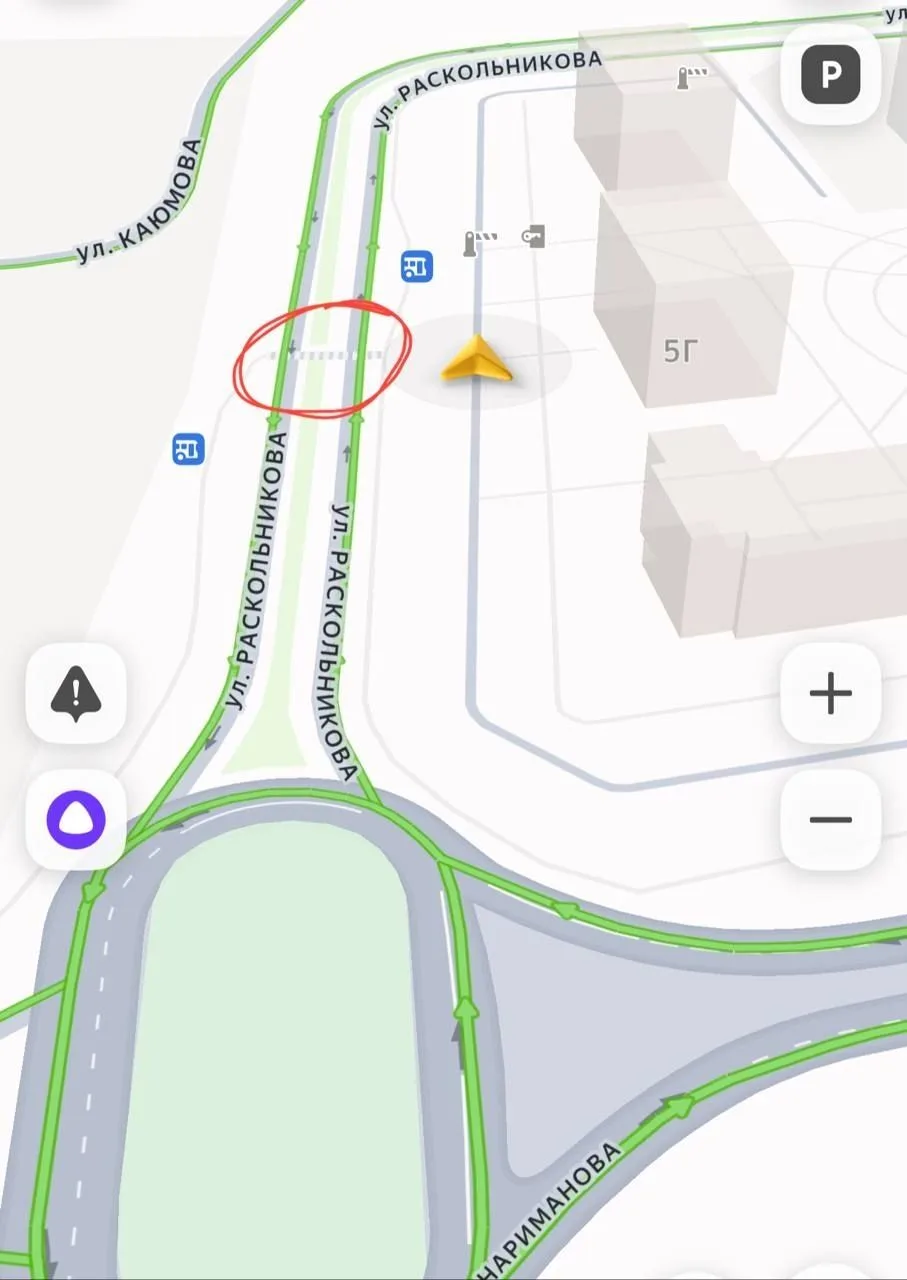
Task: Zoom out of the map
Action: coord(830,820)
